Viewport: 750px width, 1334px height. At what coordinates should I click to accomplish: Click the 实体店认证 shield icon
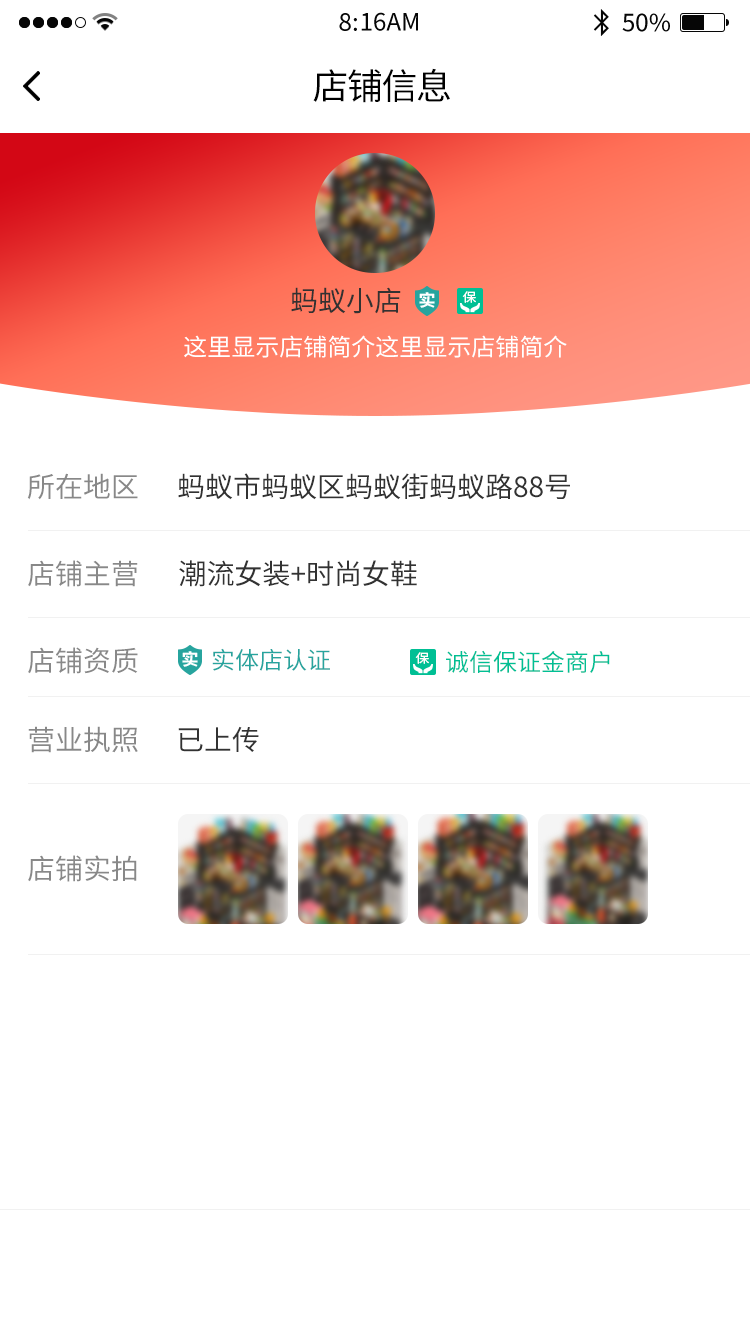[x=190, y=660]
